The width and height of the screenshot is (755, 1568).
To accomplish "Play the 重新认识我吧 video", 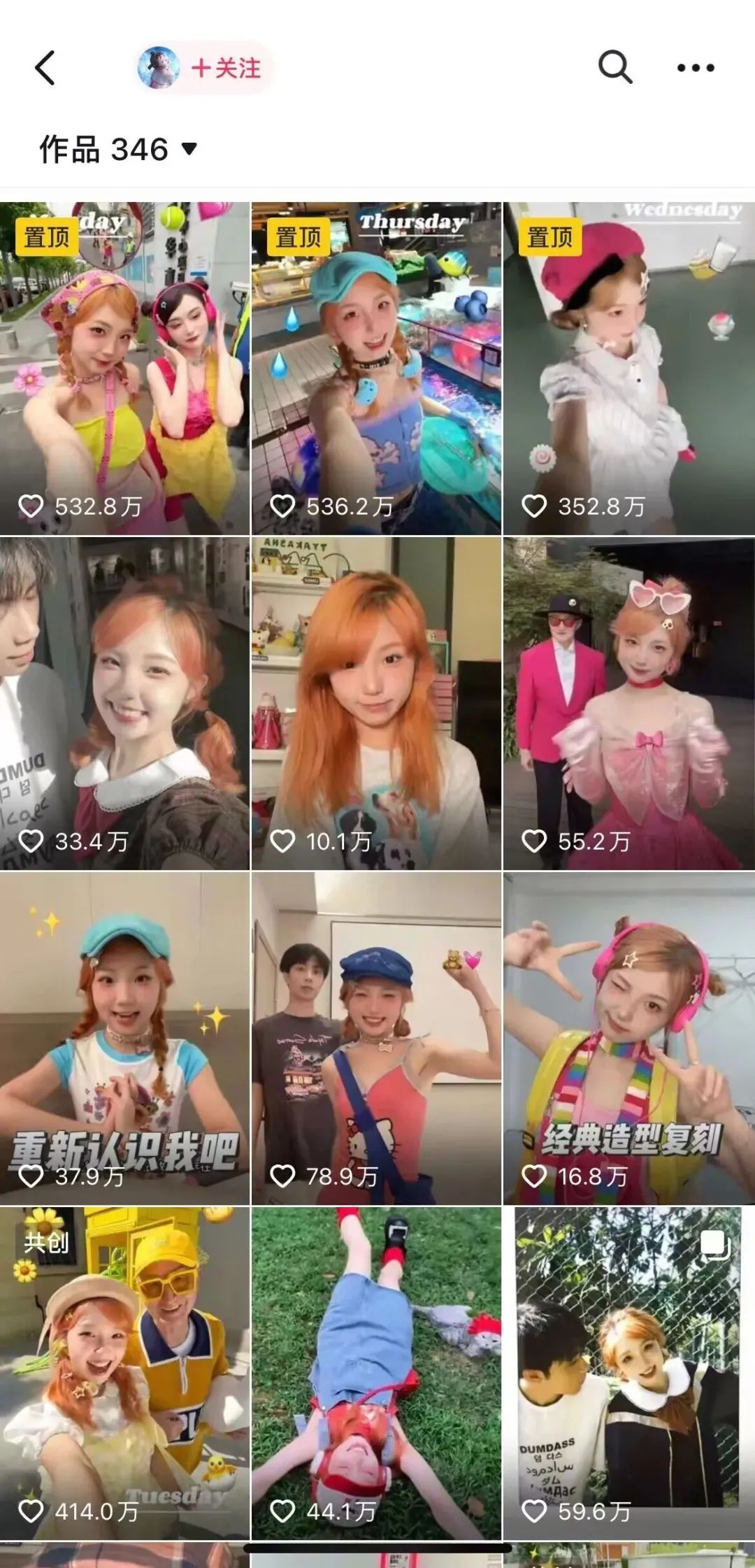I will pyautogui.click(x=124, y=1038).
